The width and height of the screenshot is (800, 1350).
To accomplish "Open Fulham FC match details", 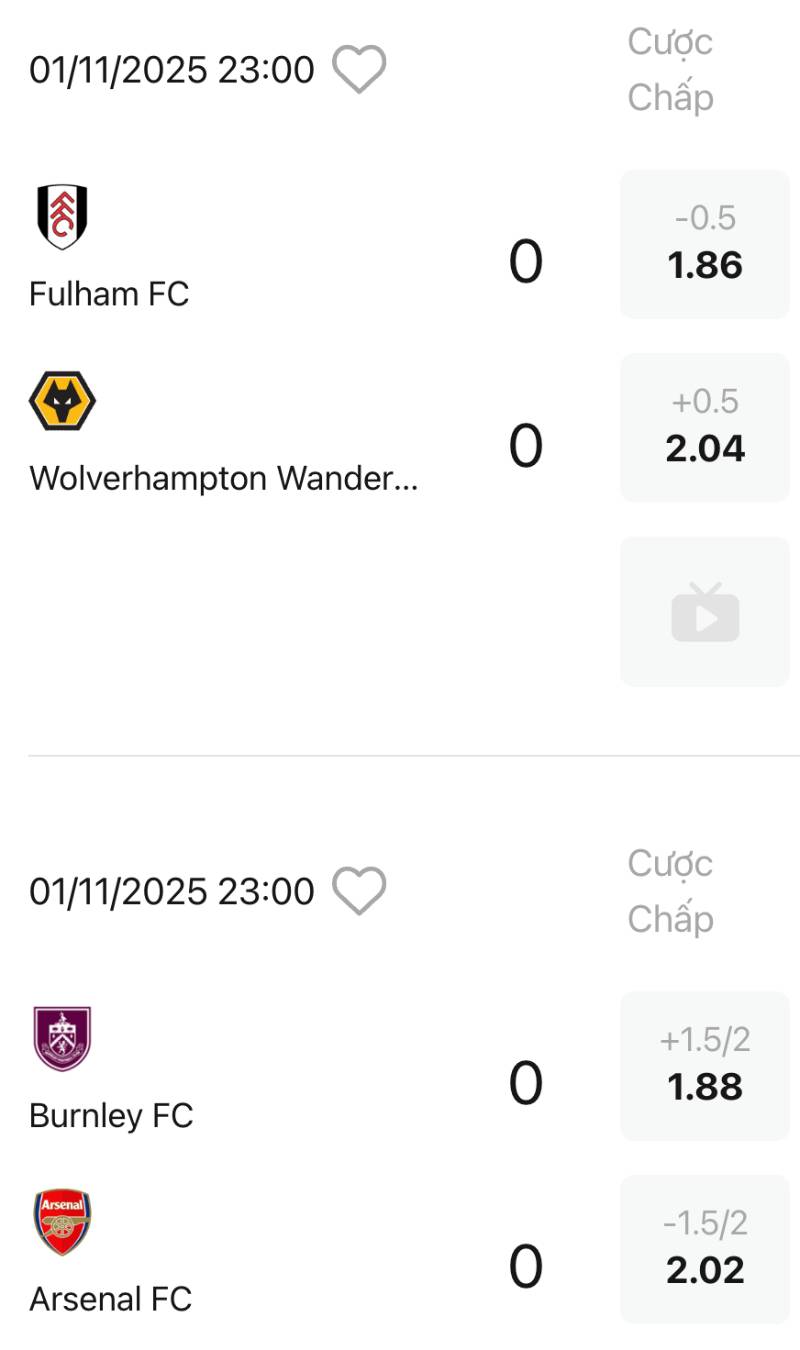I will pos(109,294).
